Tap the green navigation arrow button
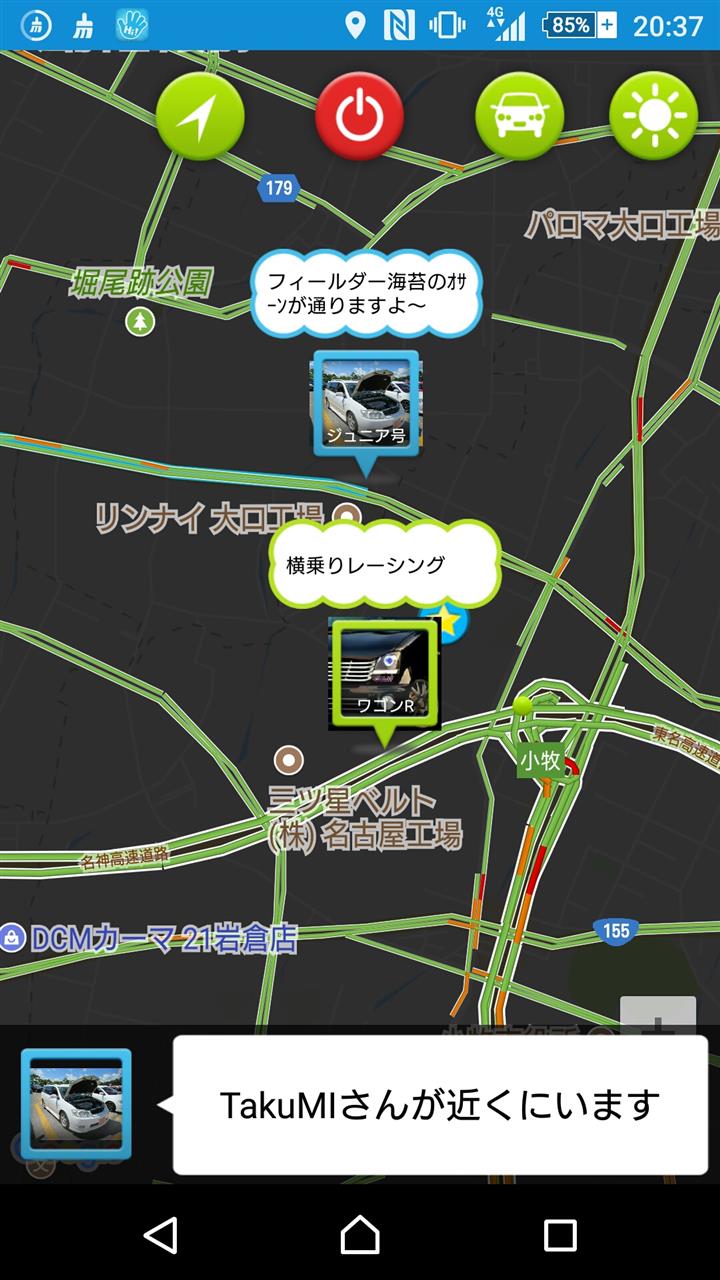 tap(200, 116)
